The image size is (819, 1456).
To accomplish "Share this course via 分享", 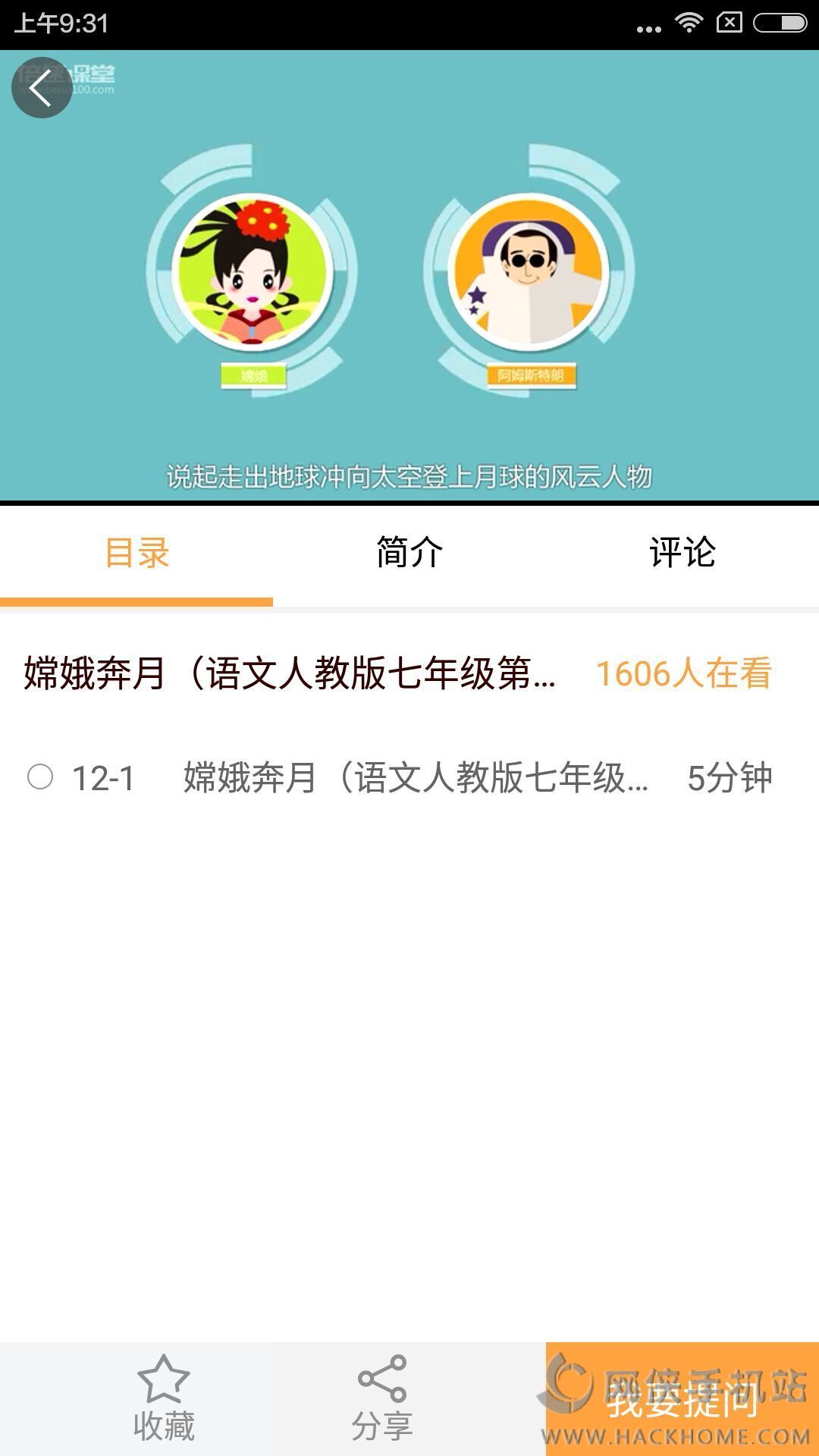I will 382,1399.
